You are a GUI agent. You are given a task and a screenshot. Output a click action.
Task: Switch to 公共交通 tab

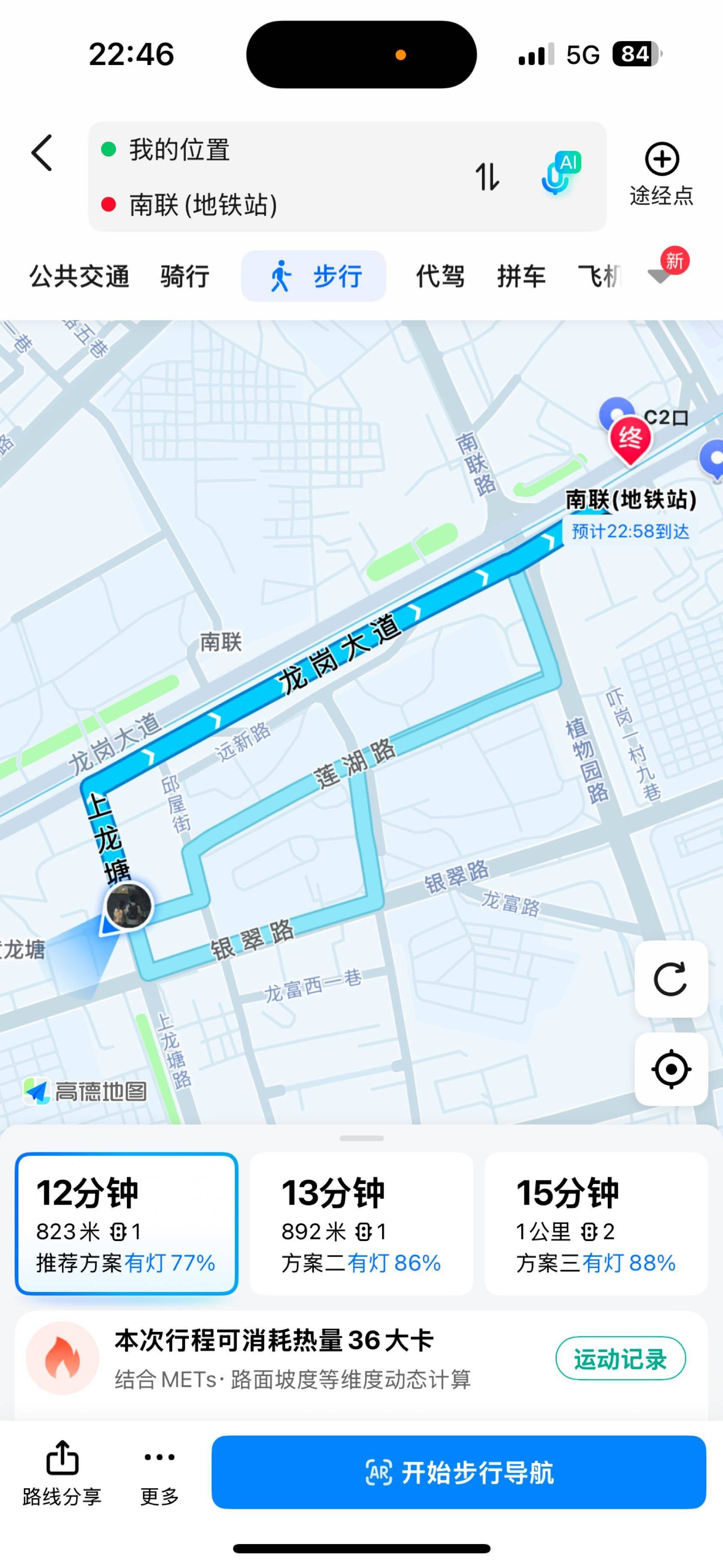pos(79,276)
